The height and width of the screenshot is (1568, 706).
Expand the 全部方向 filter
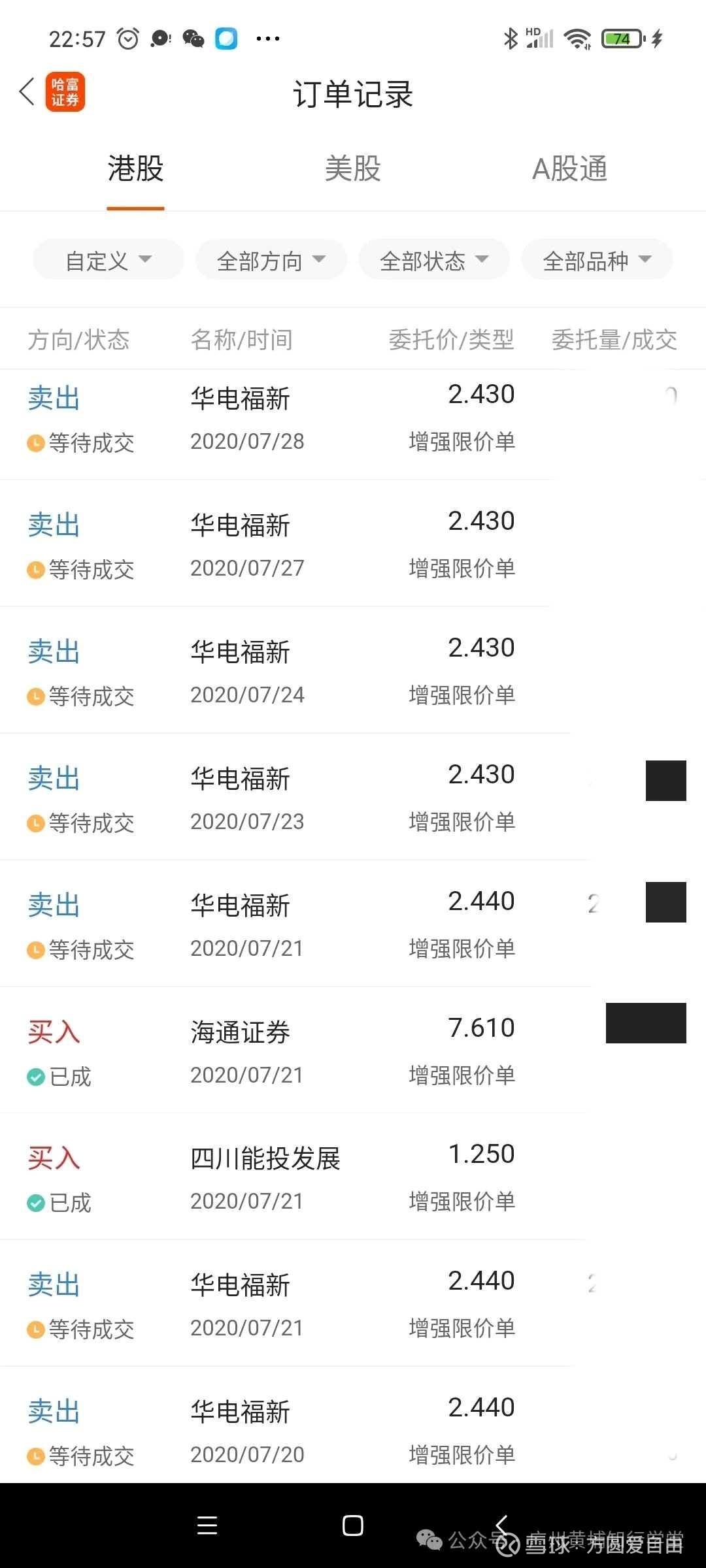tap(271, 260)
